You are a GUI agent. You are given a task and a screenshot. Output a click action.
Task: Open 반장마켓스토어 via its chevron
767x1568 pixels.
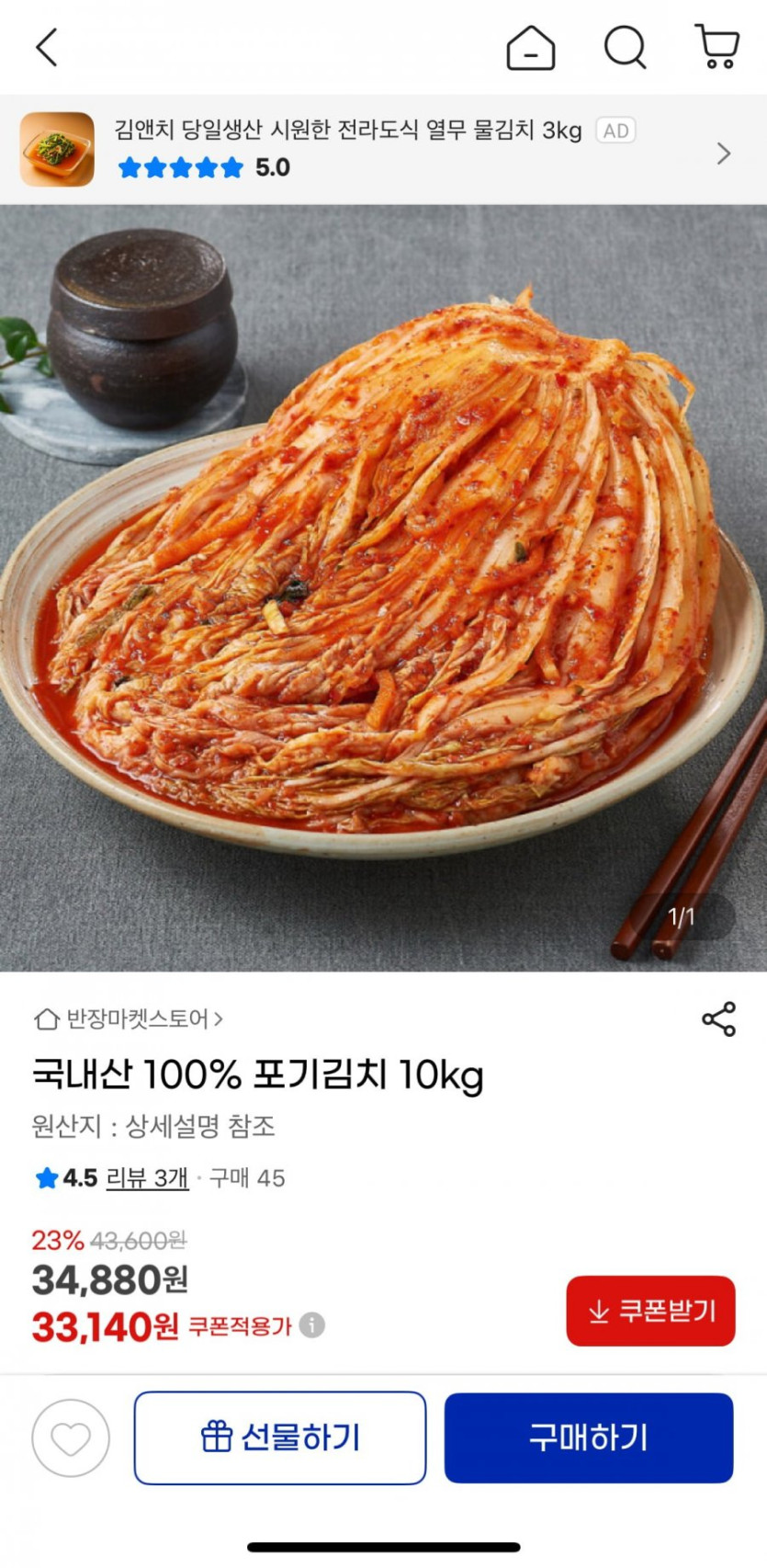[220, 1018]
